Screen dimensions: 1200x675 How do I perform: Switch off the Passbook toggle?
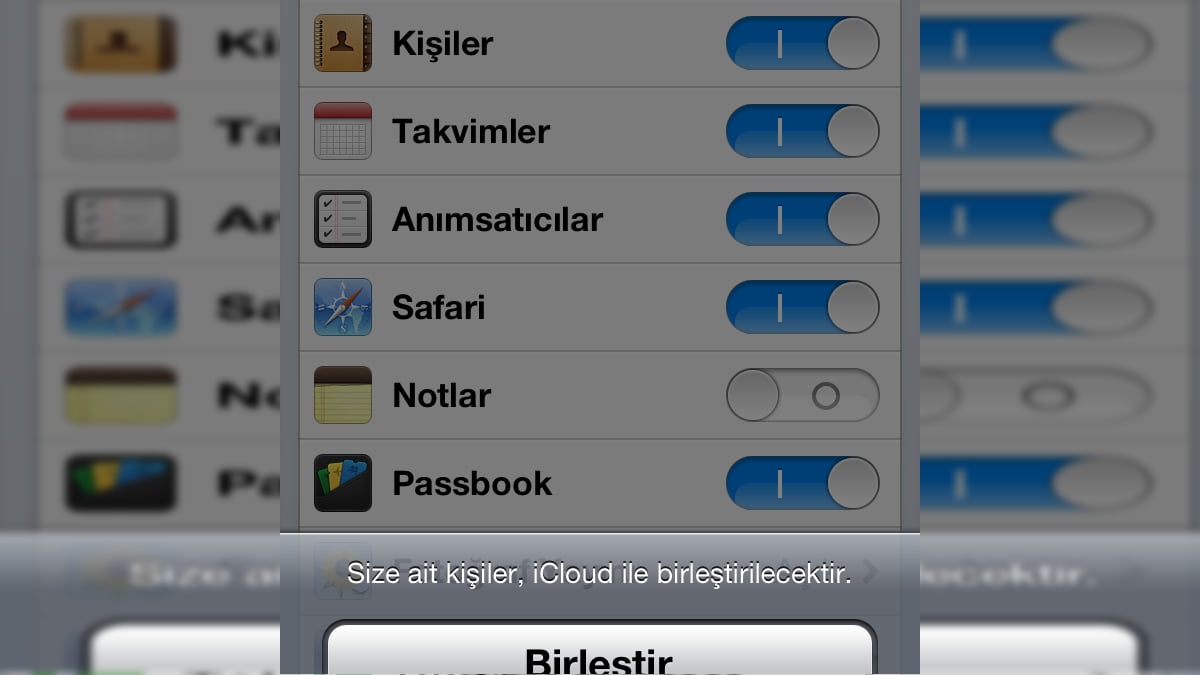coord(802,483)
